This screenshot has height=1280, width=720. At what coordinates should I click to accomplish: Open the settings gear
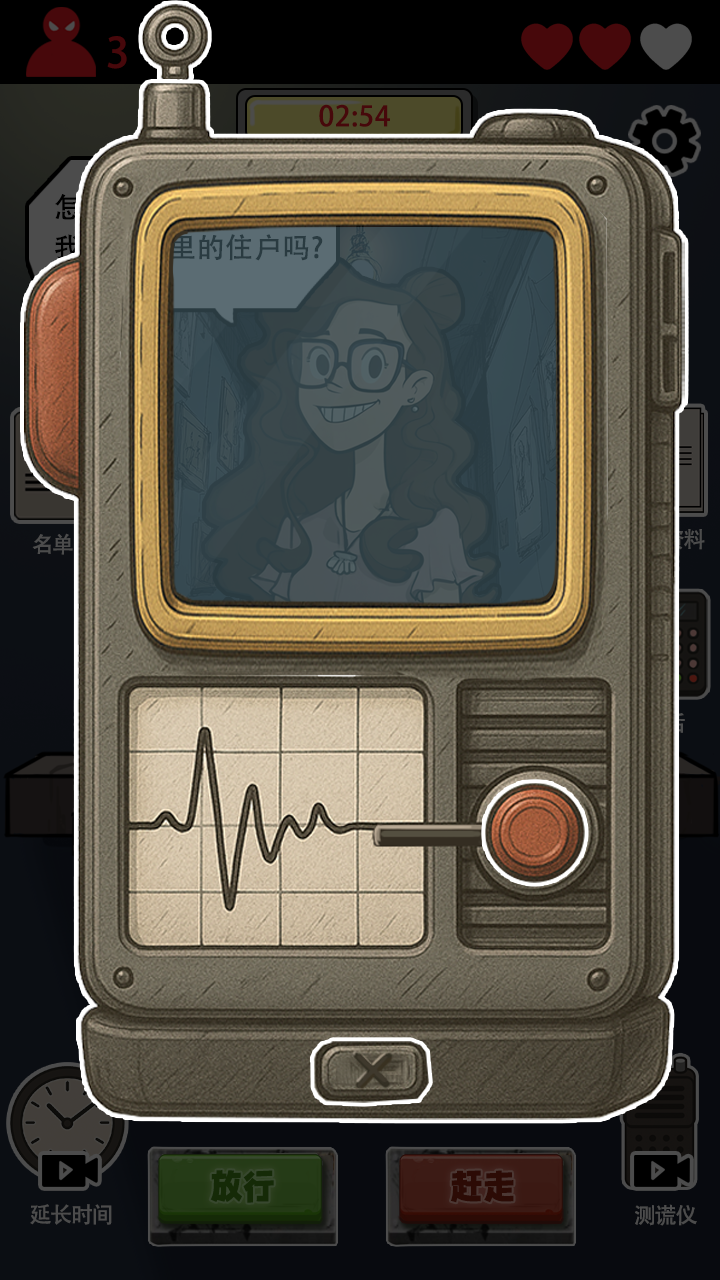point(665,139)
